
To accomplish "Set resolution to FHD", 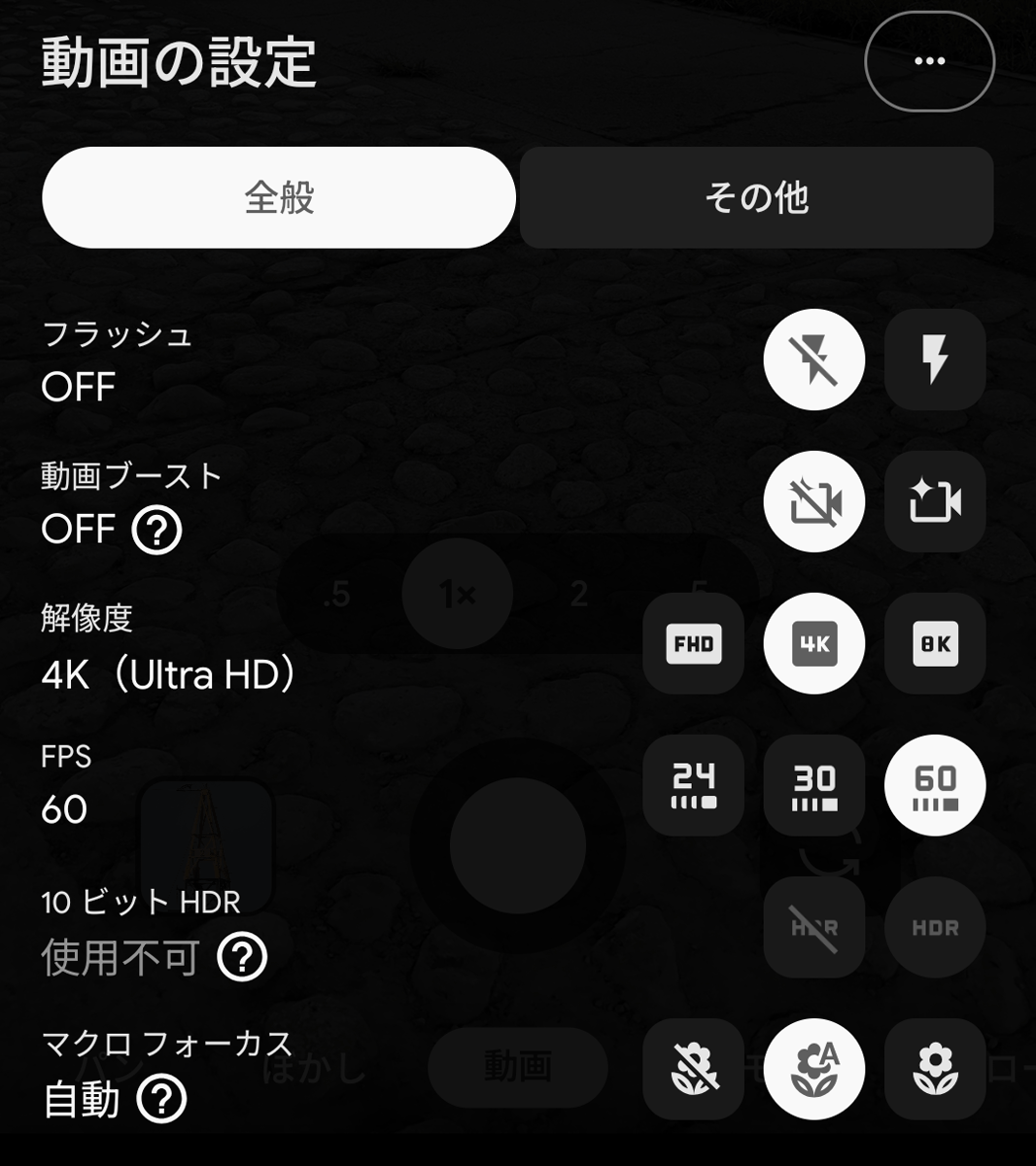I will pyautogui.click(x=694, y=643).
